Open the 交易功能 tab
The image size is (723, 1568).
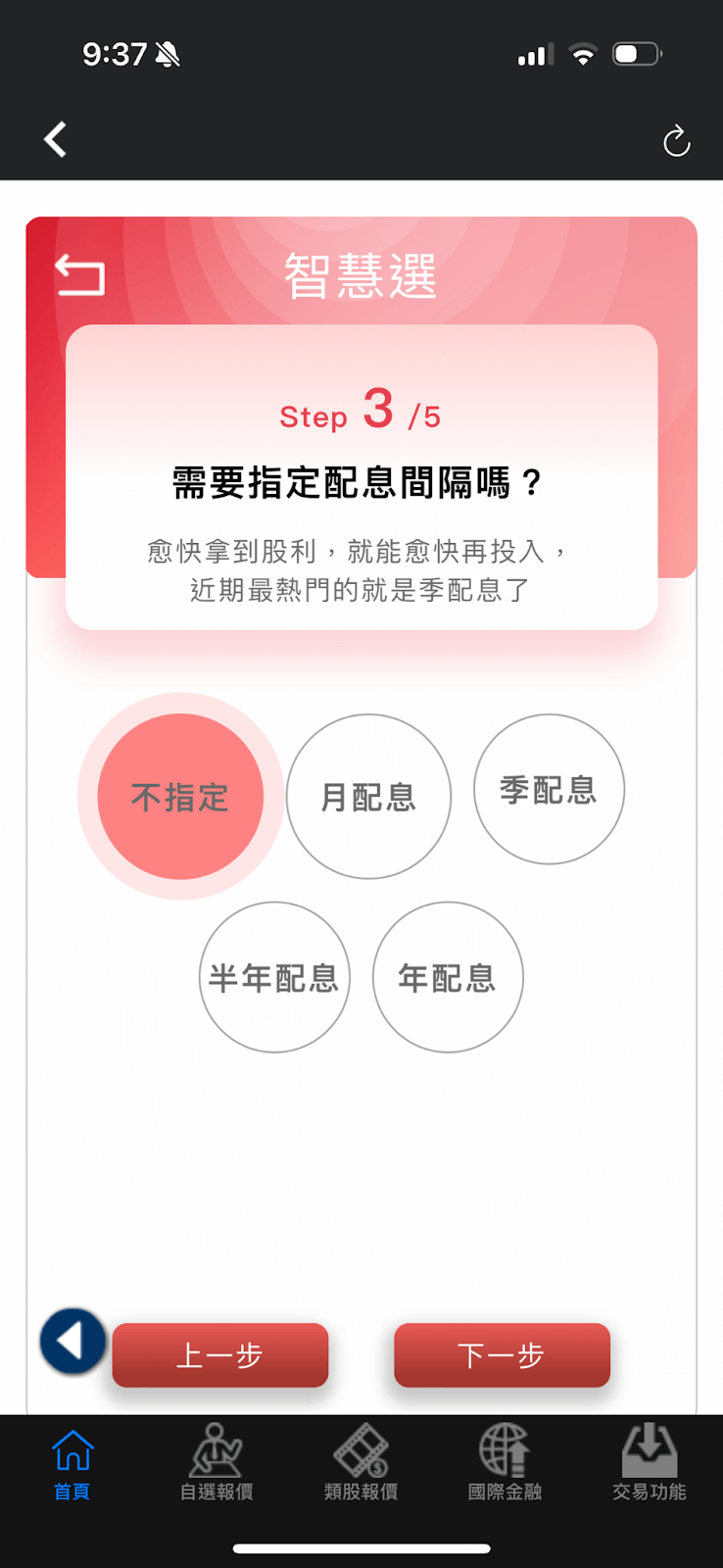pyautogui.click(x=649, y=1464)
